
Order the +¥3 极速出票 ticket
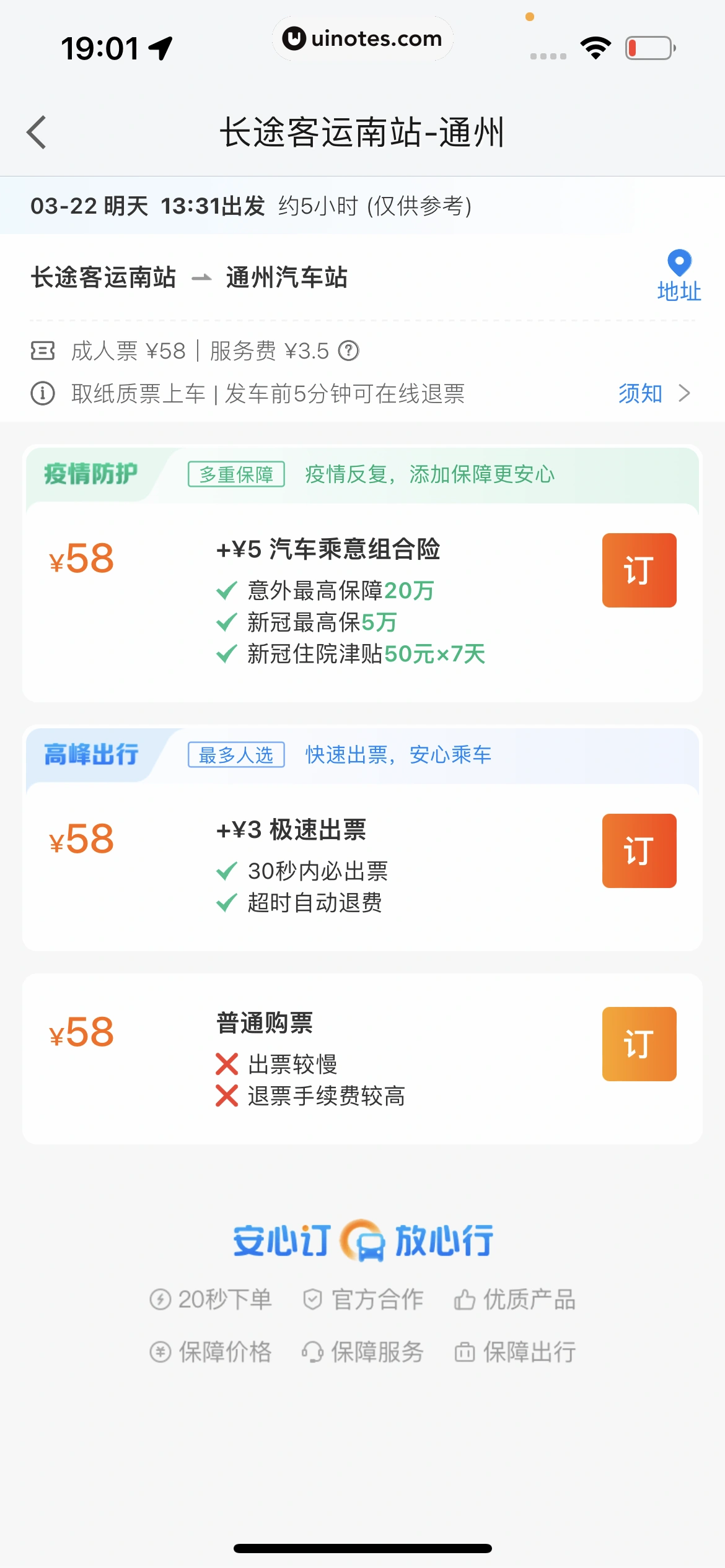(x=639, y=850)
